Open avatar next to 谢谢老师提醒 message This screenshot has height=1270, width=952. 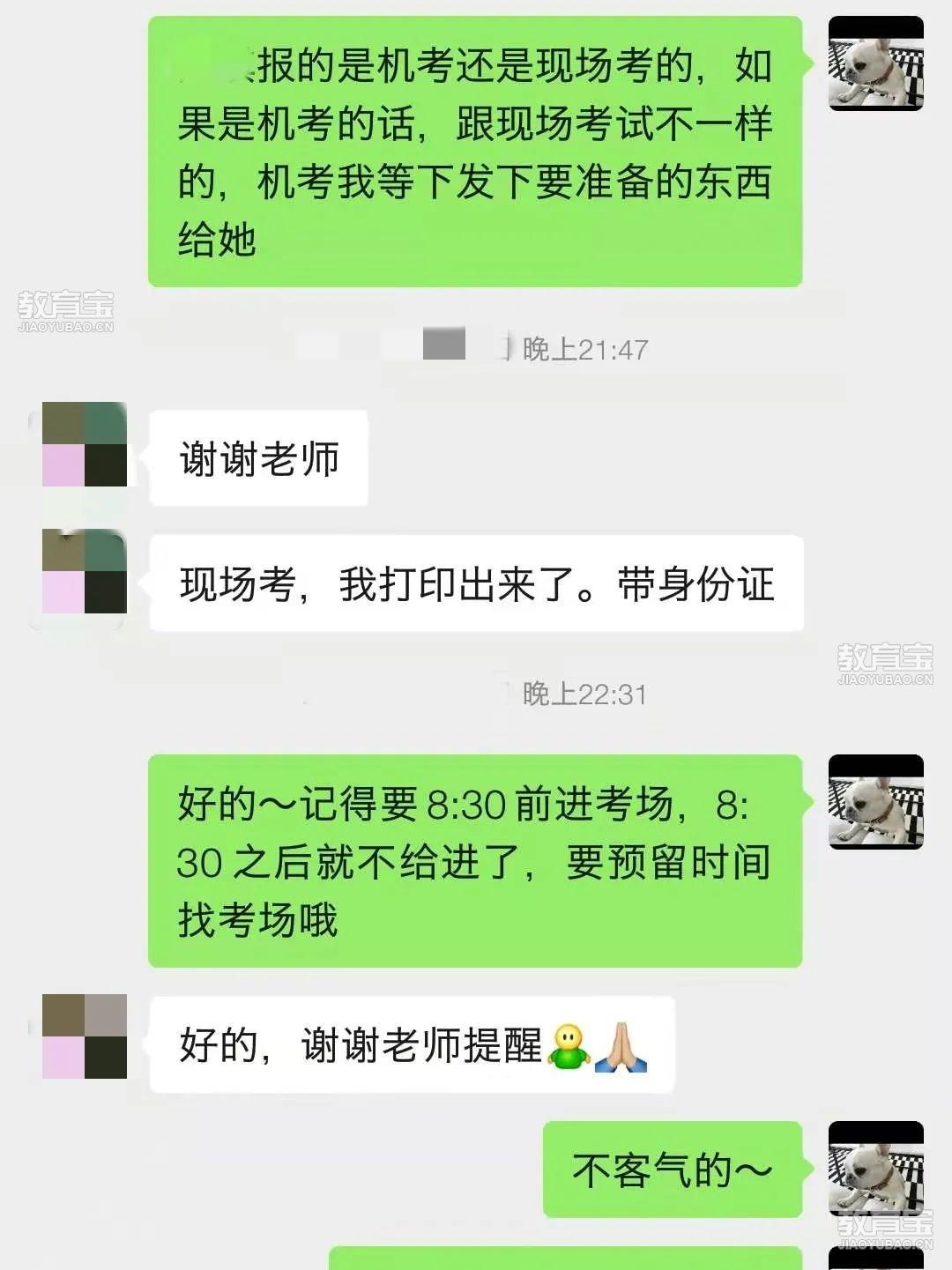pyautogui.click(x=85, y=1036)
